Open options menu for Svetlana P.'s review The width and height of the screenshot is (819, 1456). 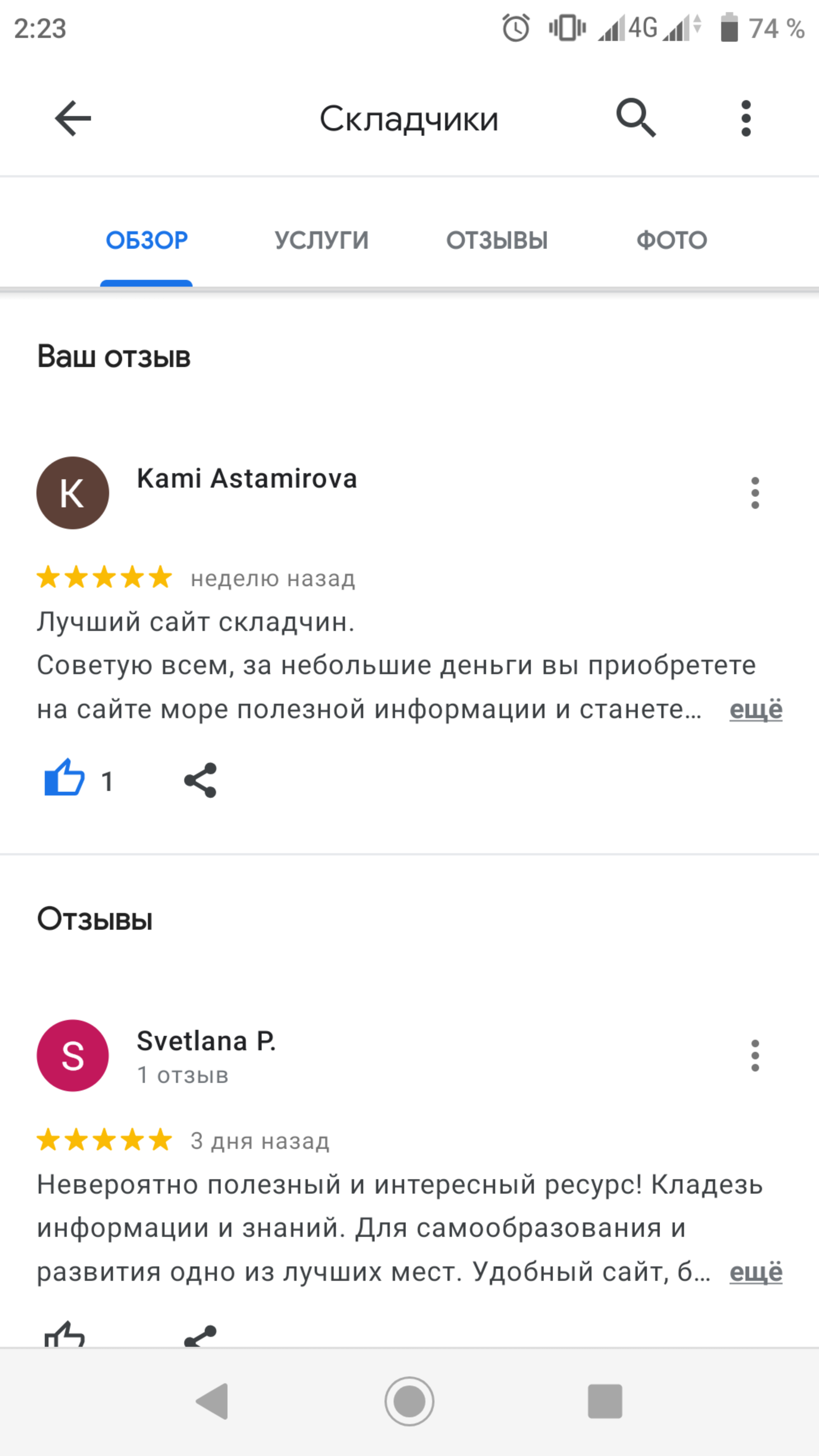tap(755, 1055)
